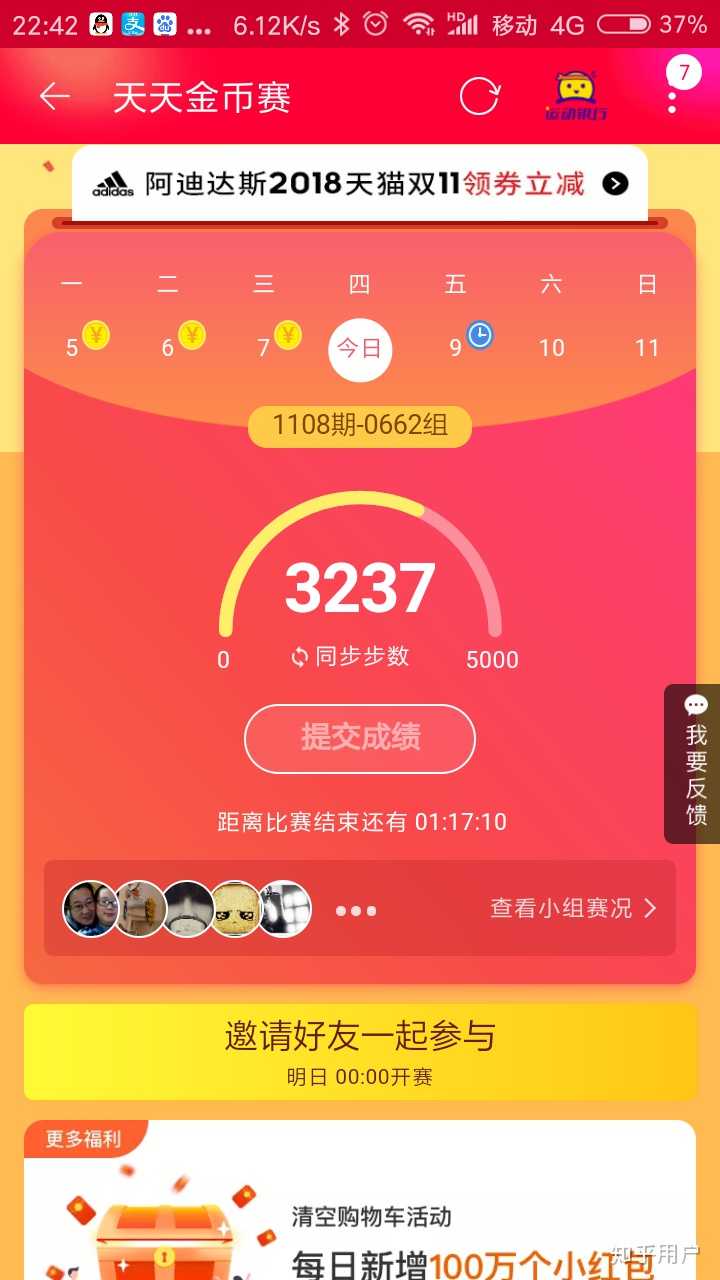The image size is (720, 1280).
Task: Select day 5 in the week calendar
Action: pyautogui.click(x=72, y=347)
